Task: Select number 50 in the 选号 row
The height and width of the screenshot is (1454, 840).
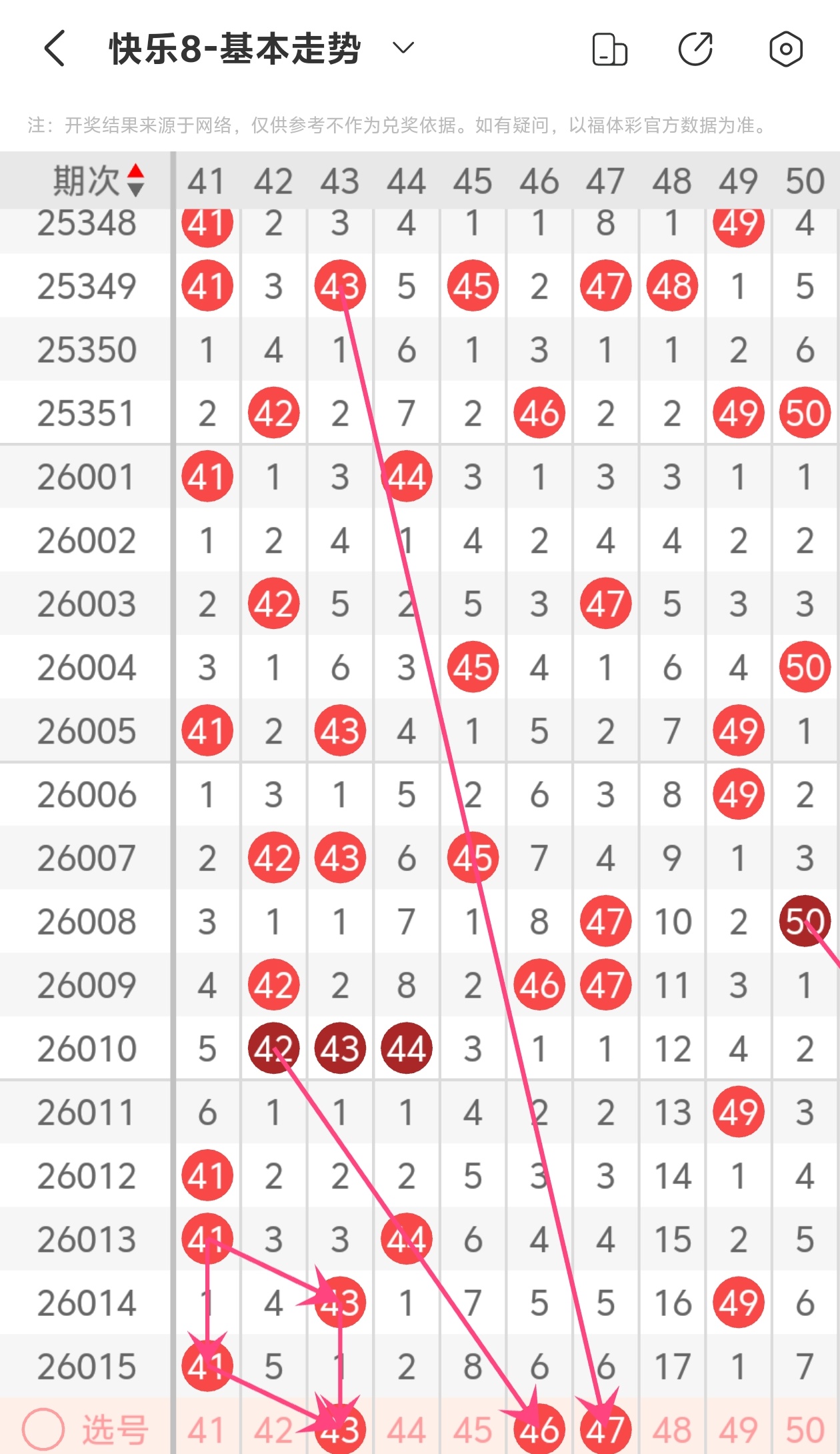Action: (x=805, y=1430)
